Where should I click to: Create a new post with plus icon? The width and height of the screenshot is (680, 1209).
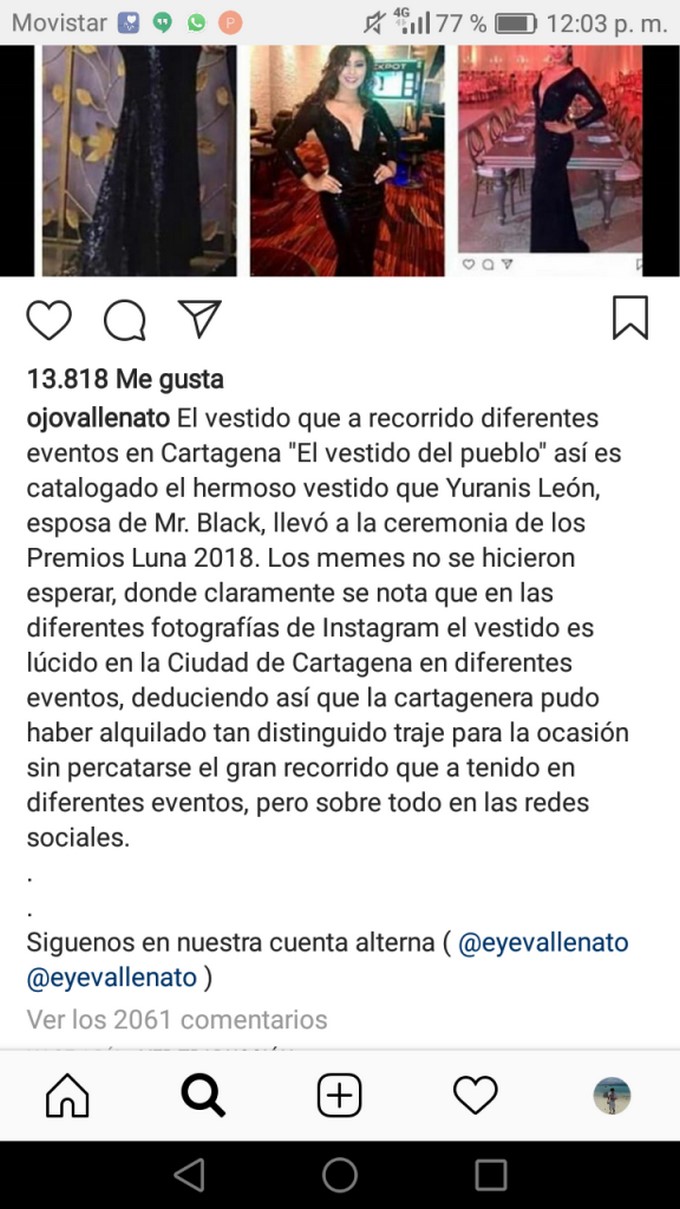[339, 1096]
